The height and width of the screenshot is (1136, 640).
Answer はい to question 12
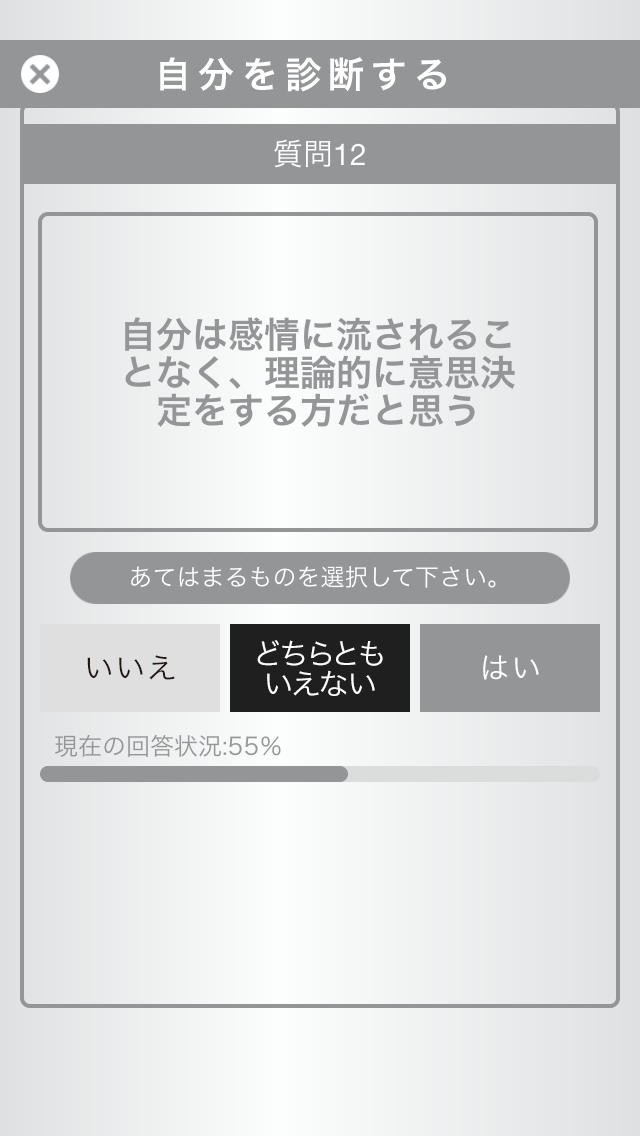(510, 668)
